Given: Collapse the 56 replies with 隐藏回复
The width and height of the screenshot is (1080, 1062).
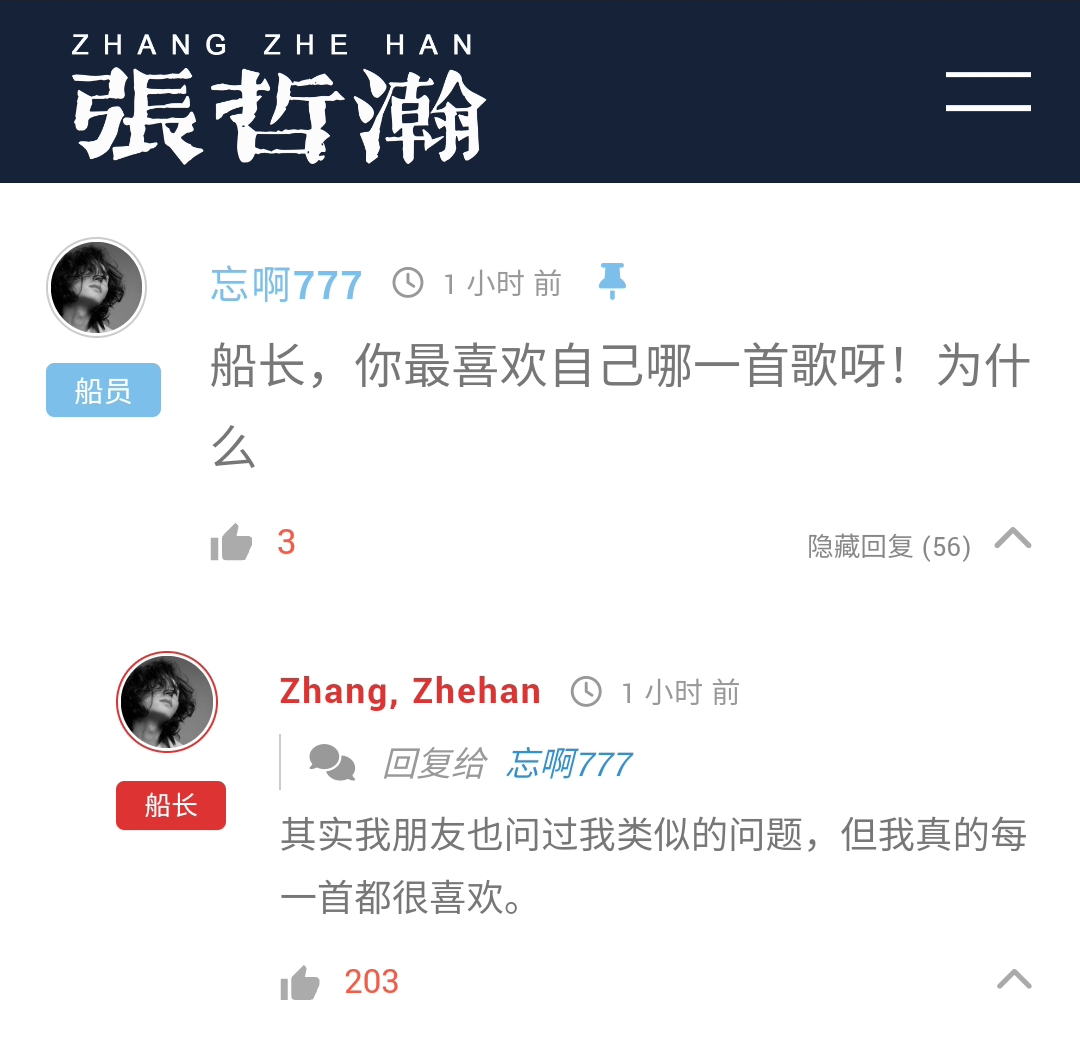Looking at the screenshot, I should click(889, 546).
